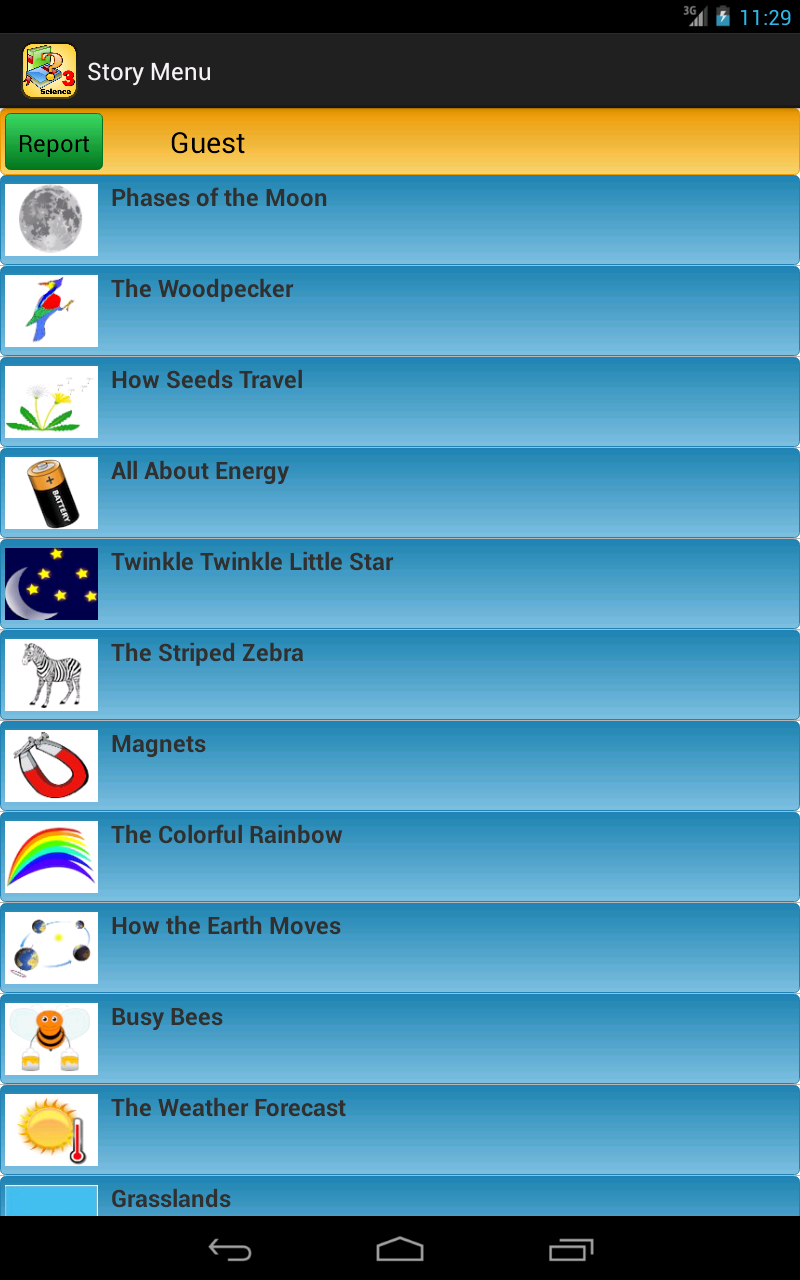
Task: Tap the Recent Apps navigation button
Action: tap(571, 1248)
